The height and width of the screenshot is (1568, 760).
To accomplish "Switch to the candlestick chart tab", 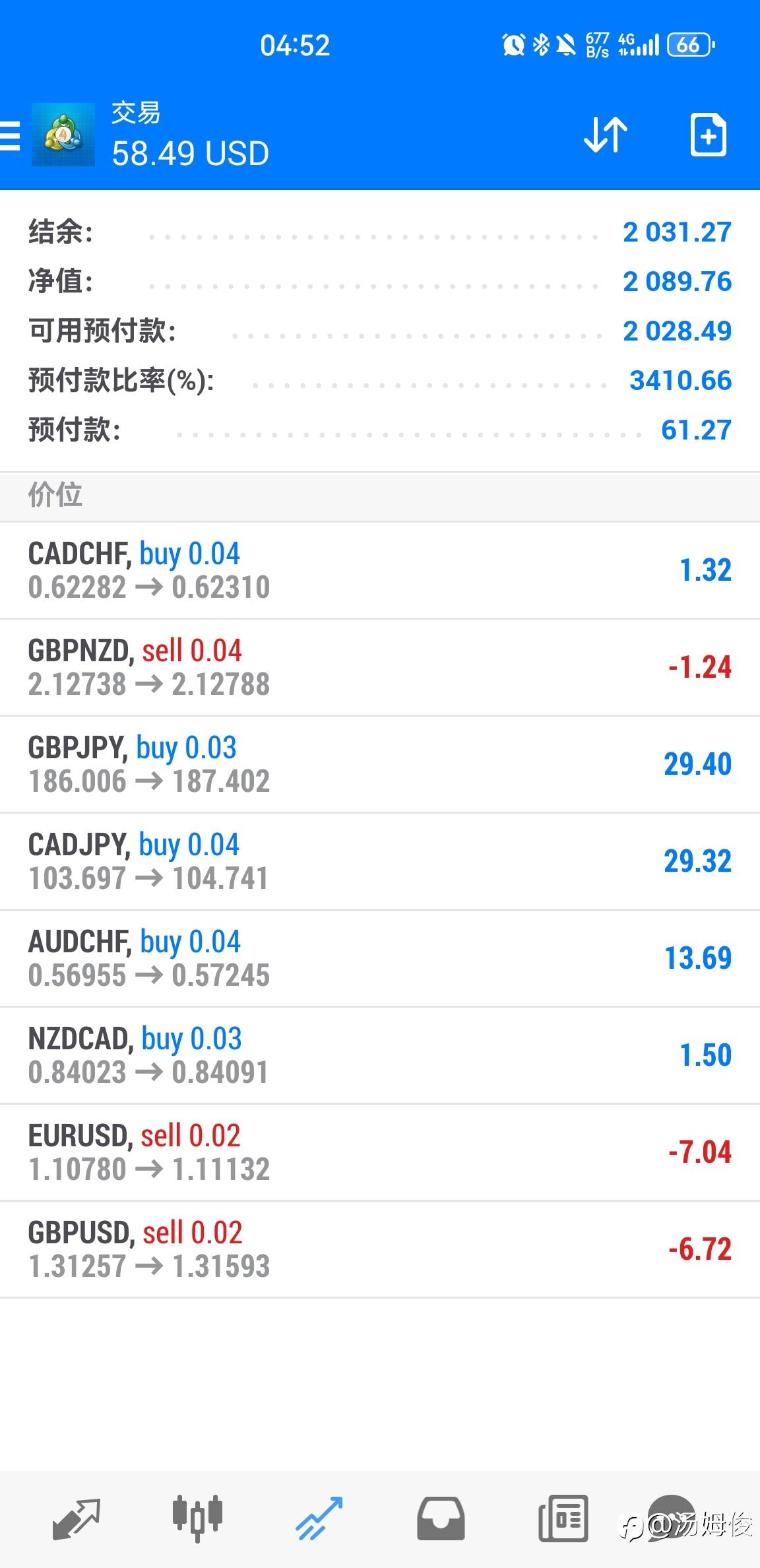I will pos(197,1519).
